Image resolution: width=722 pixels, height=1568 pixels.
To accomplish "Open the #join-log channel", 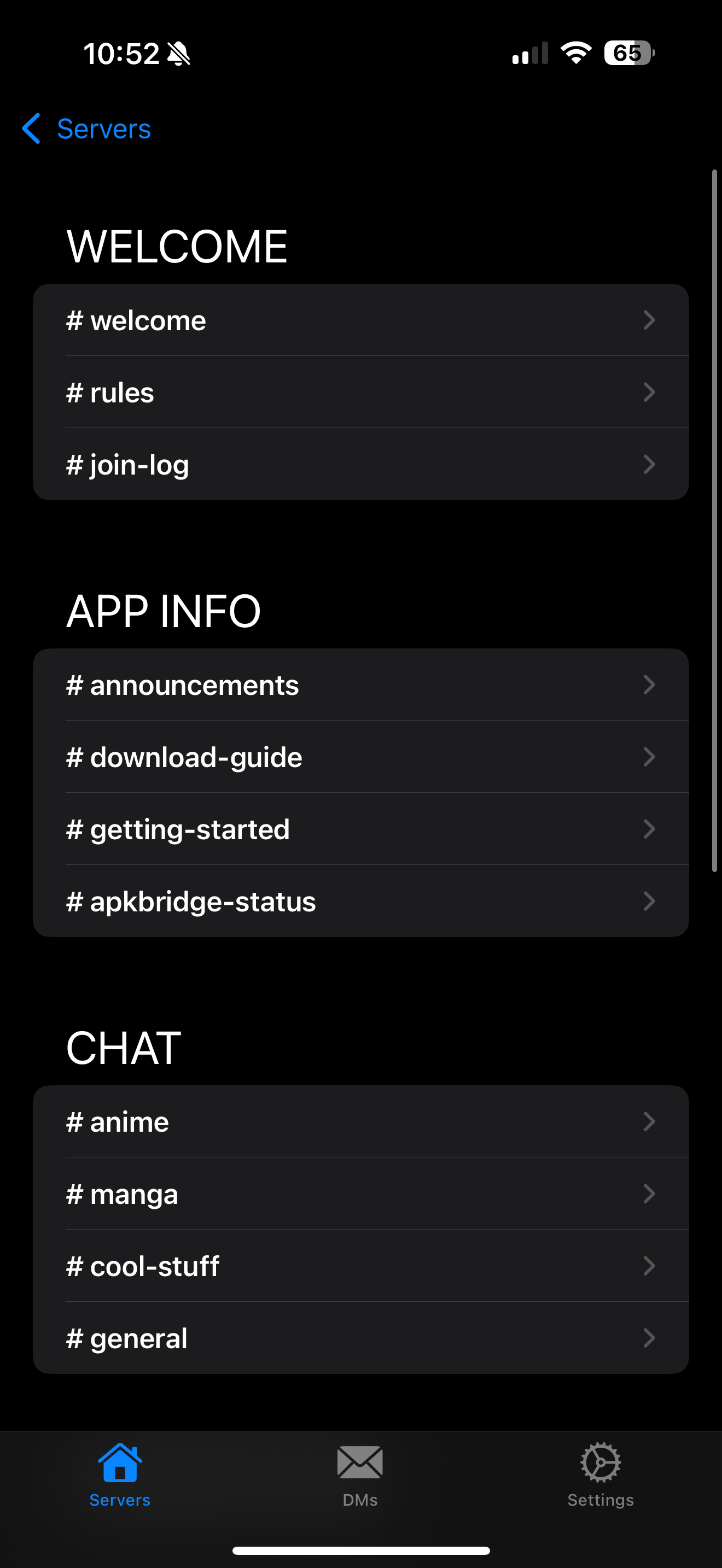I will 360,464.
